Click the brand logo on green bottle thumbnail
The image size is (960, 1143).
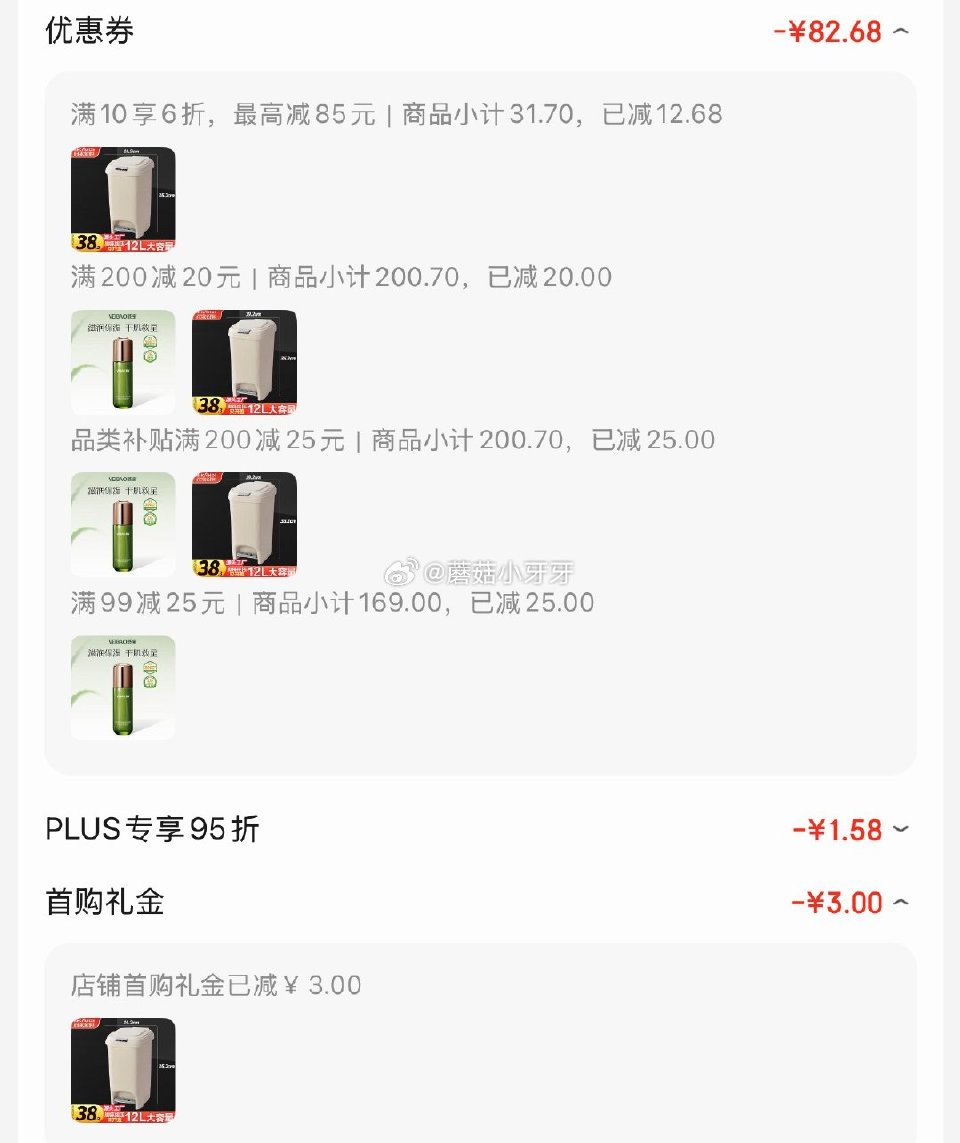[124, 317]
